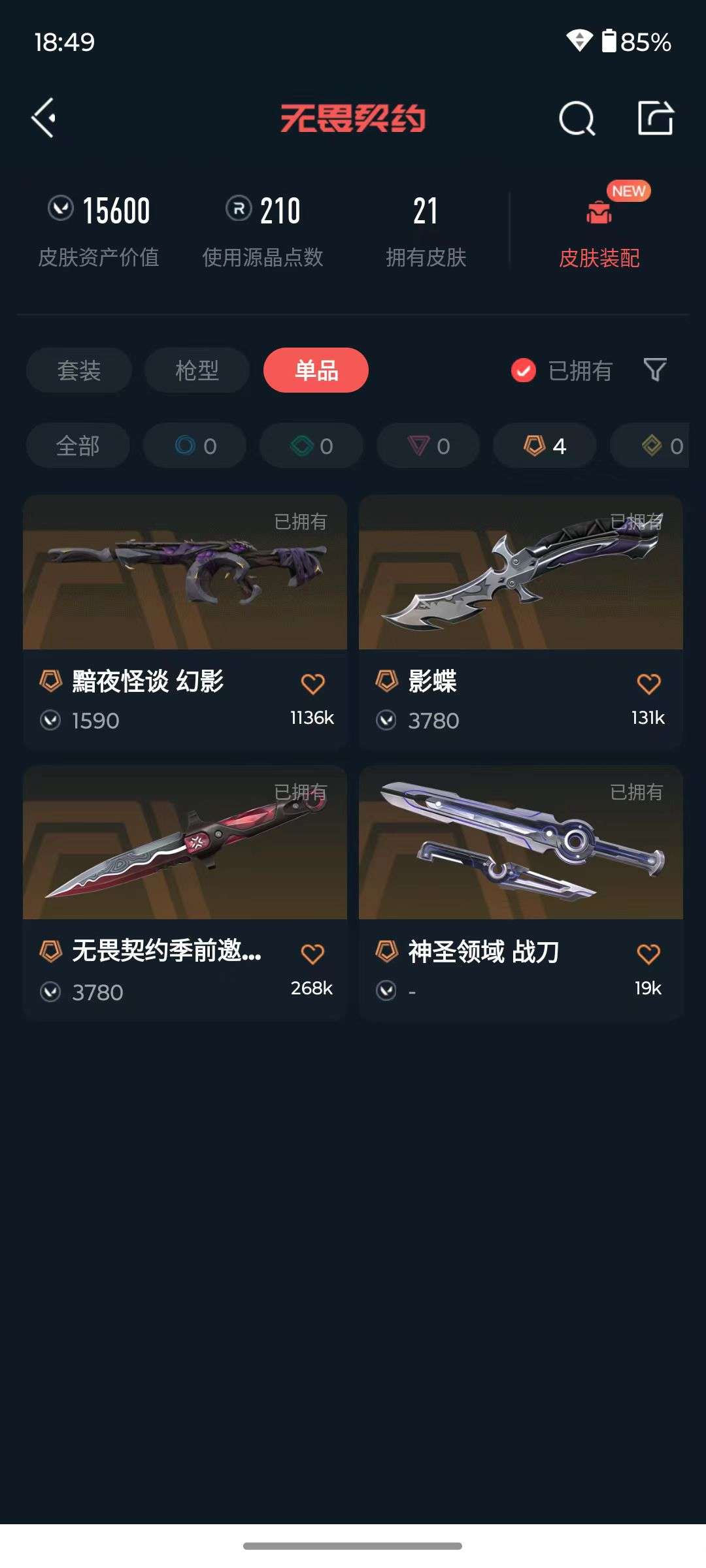Toggle the heart on 黯夜怪谈 幻影
706x1568 pixels.
pyautogui.click(x=312, y=681)
